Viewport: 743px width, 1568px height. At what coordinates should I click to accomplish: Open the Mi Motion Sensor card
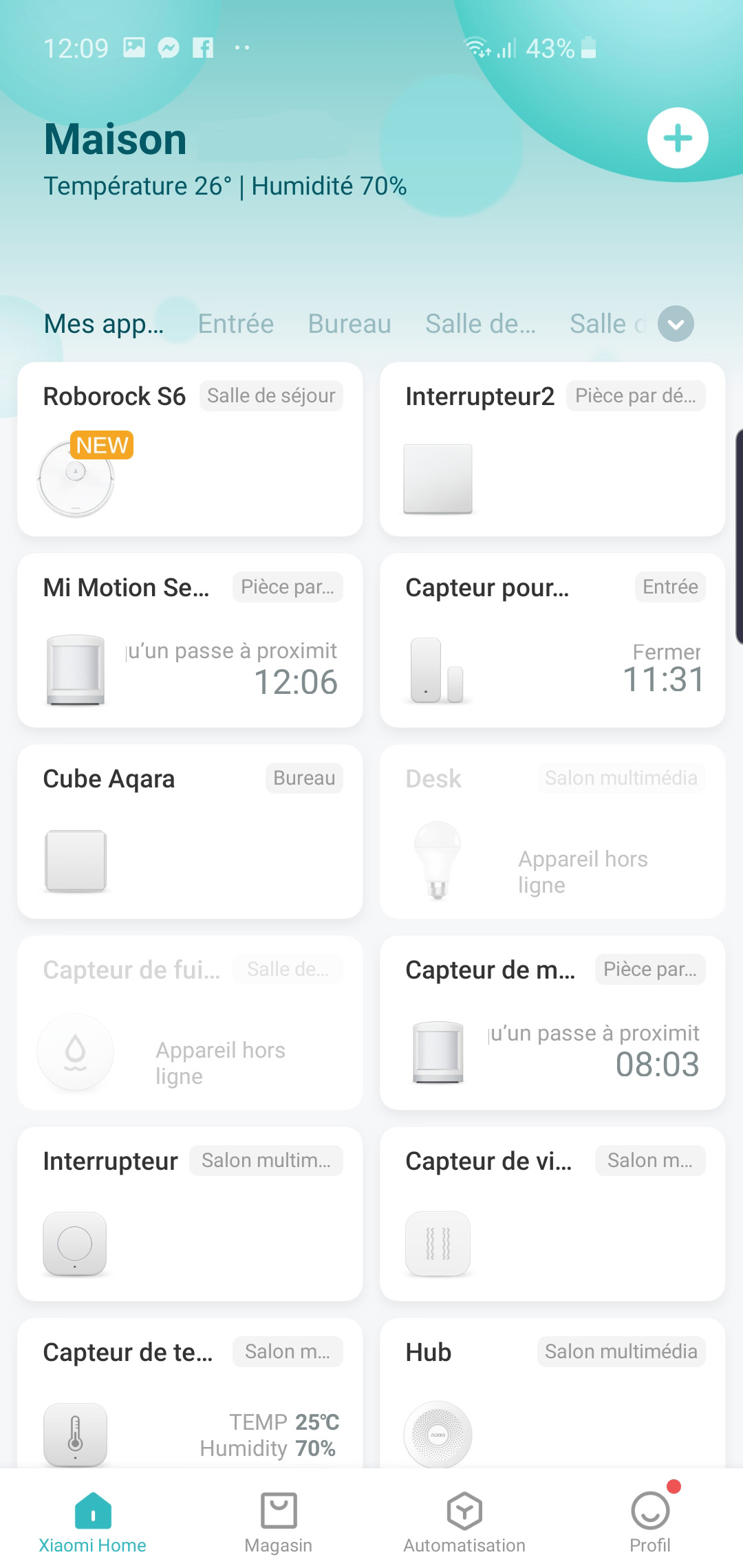pos(190,641)
